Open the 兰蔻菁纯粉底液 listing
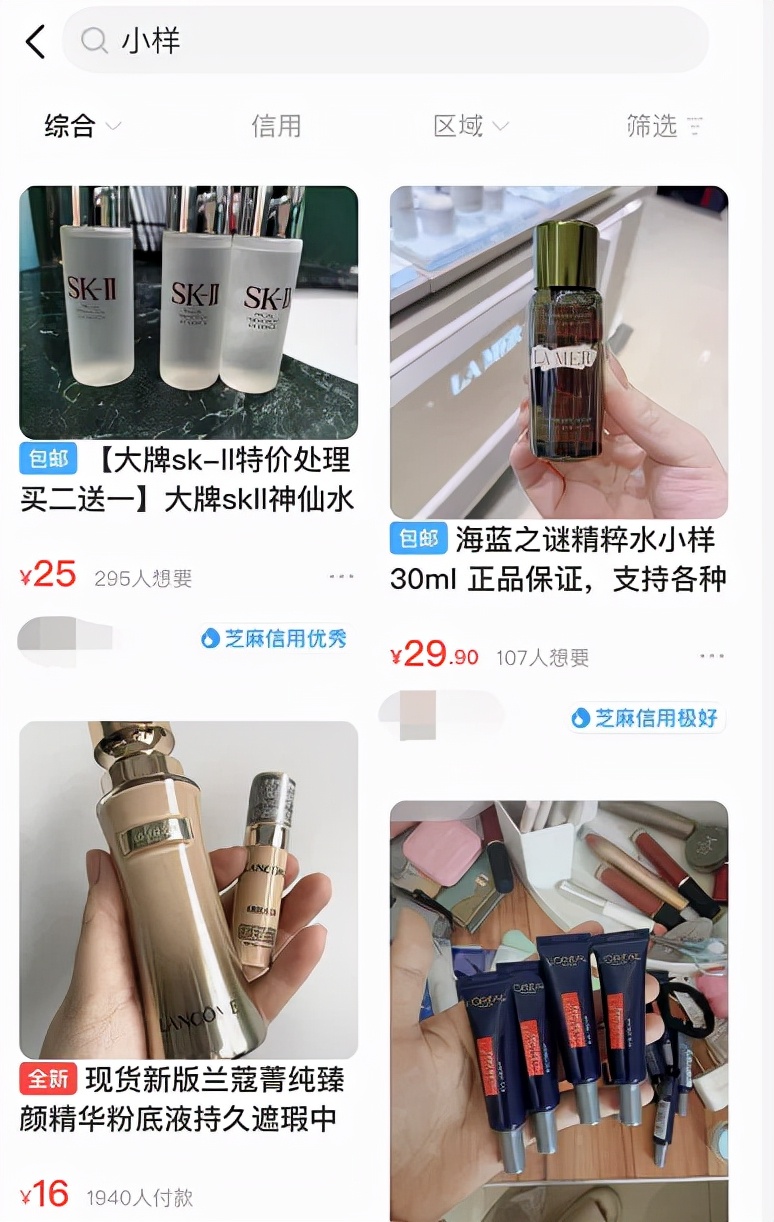This screenshot has width=774, height=1222. click(188, 889)
